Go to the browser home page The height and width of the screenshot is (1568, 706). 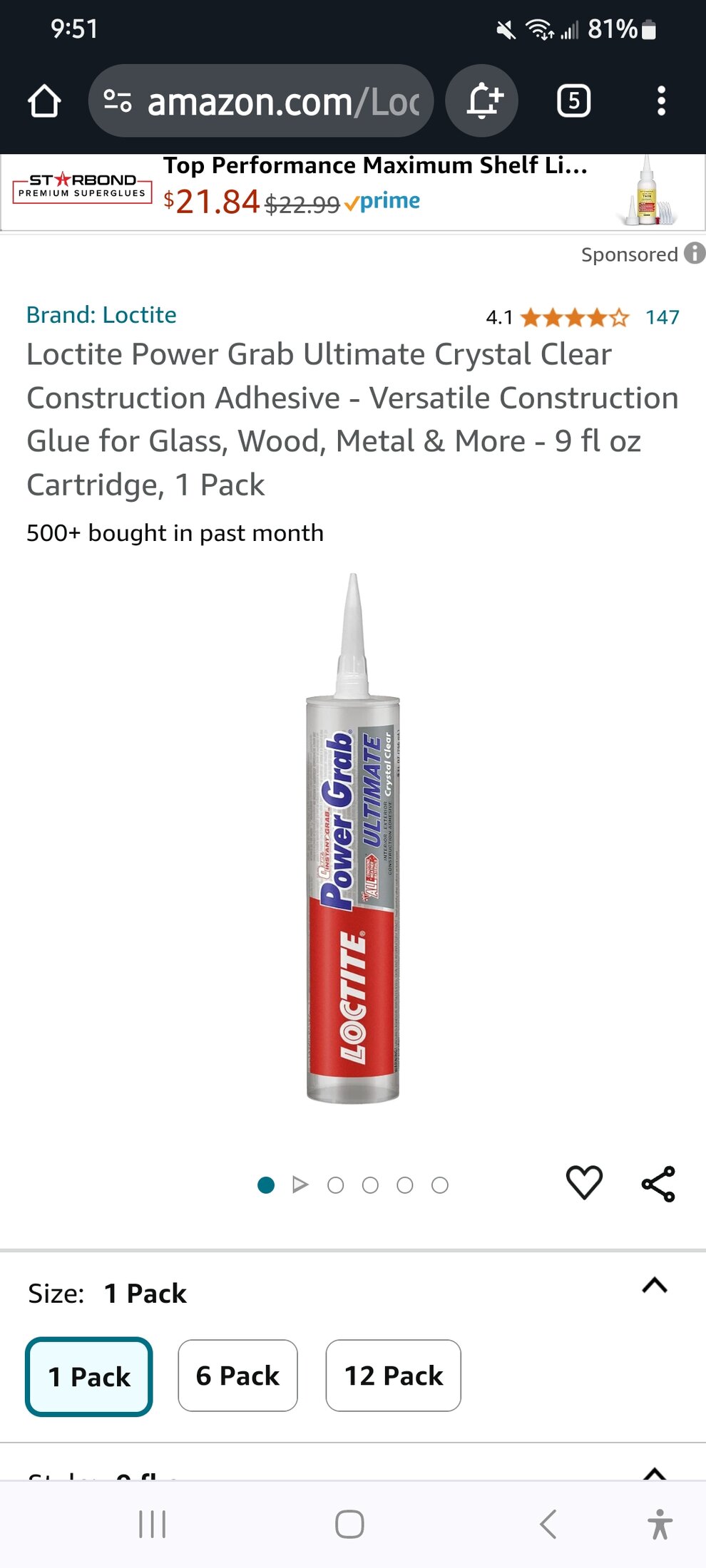click(x=44, y=101)
